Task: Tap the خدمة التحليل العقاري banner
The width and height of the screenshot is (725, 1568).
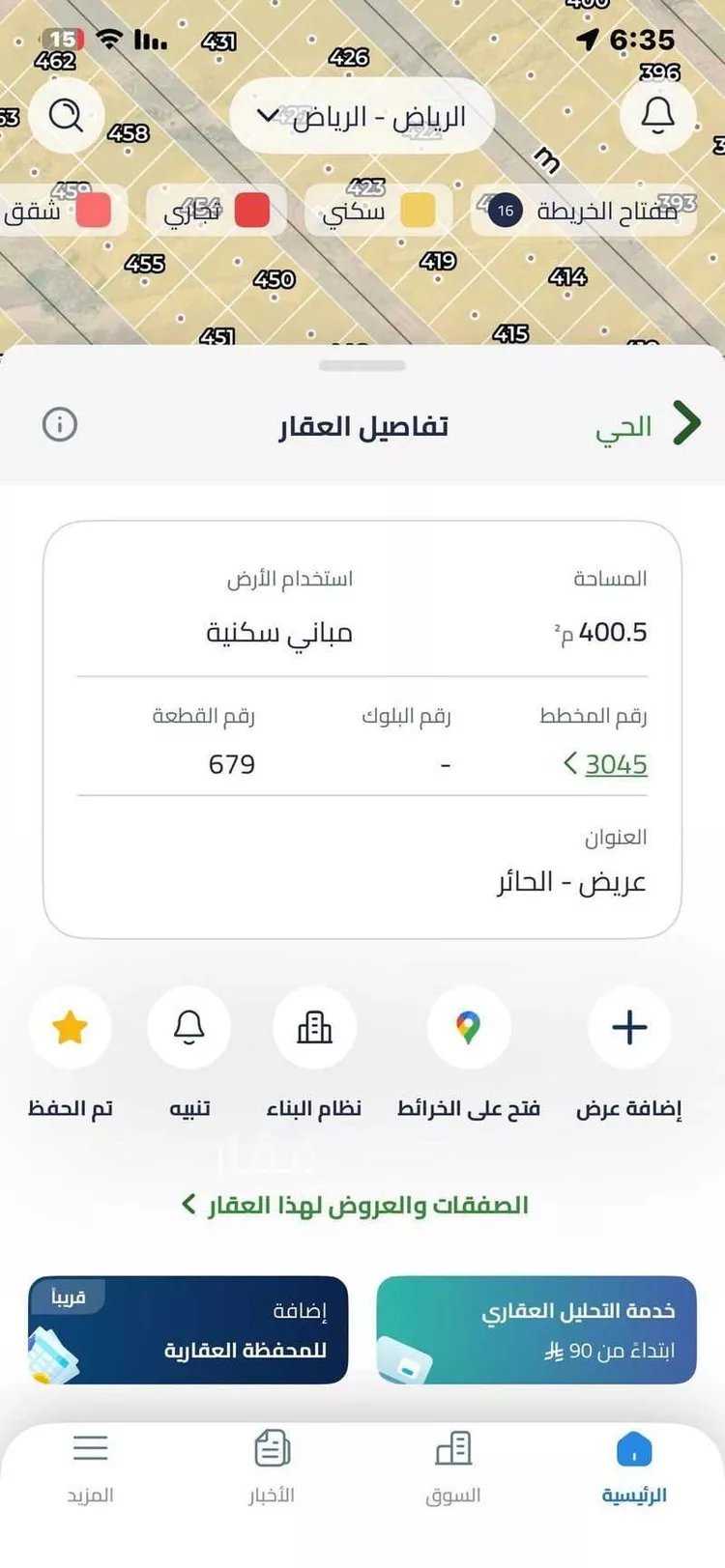Action: click(536, 1330)
